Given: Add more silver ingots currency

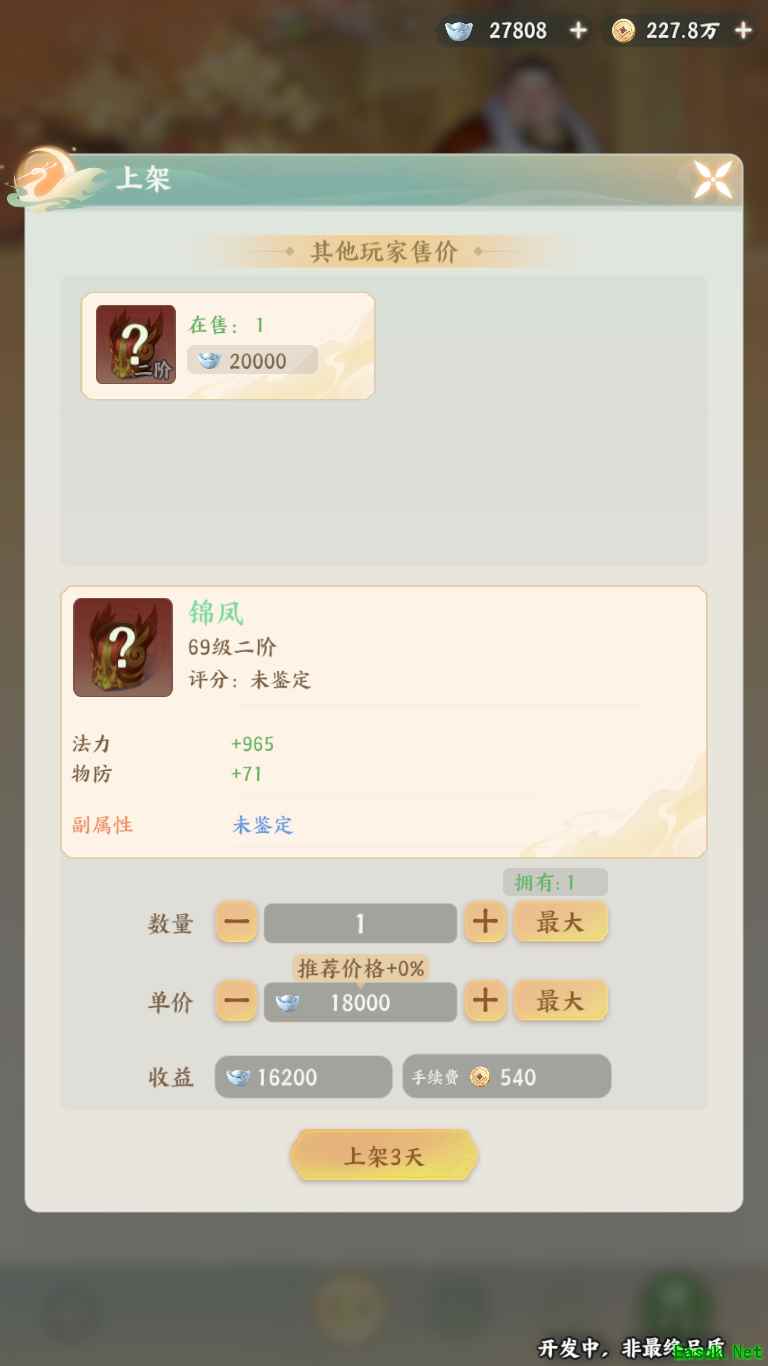Looking at the screenshot, I should pos(578,31).
